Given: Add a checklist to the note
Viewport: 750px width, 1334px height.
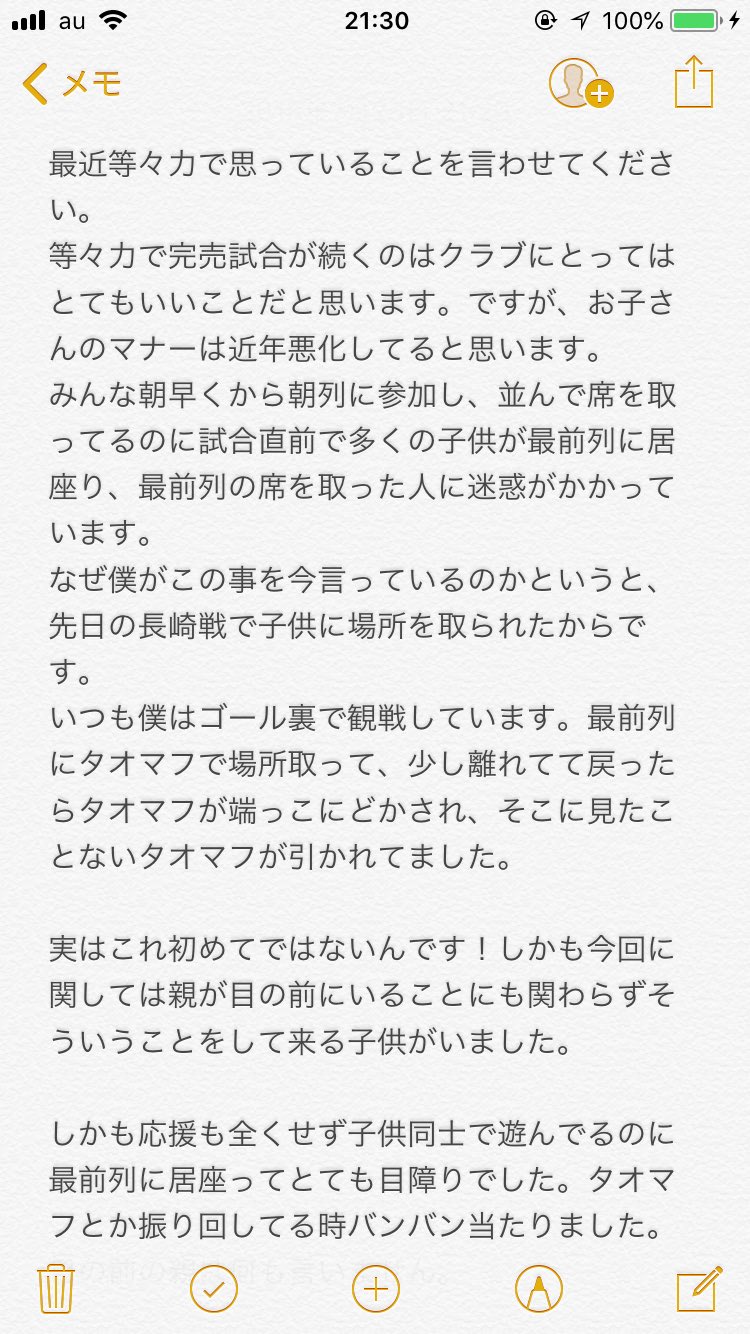Looking at the screenshot, I should (214, 1288).
